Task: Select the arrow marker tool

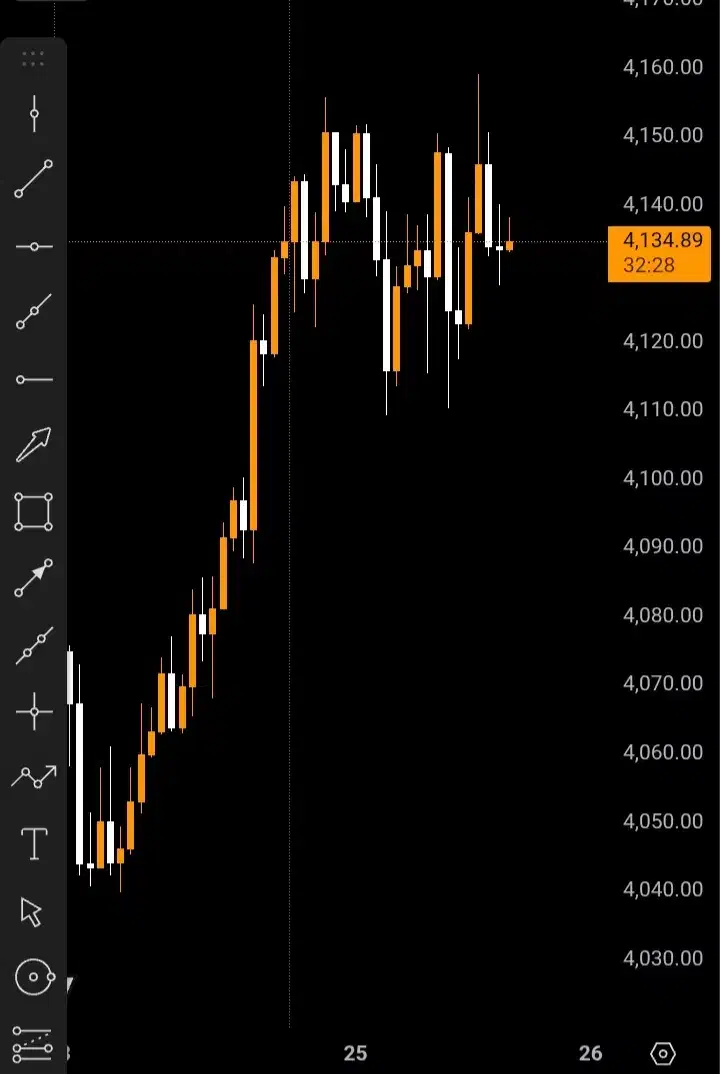Action: tap(34, 445)
